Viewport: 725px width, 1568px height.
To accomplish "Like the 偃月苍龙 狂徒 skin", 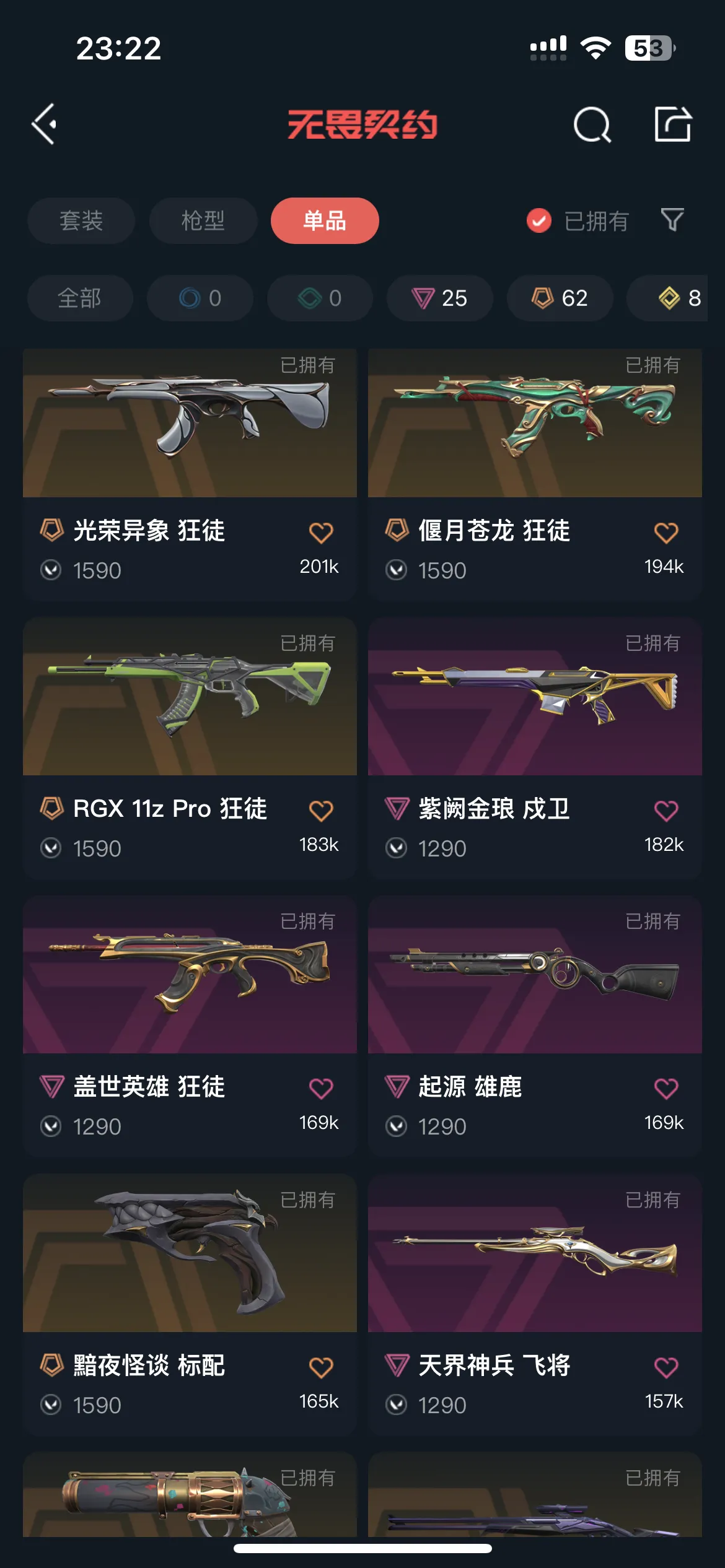I will click(666, 533).
